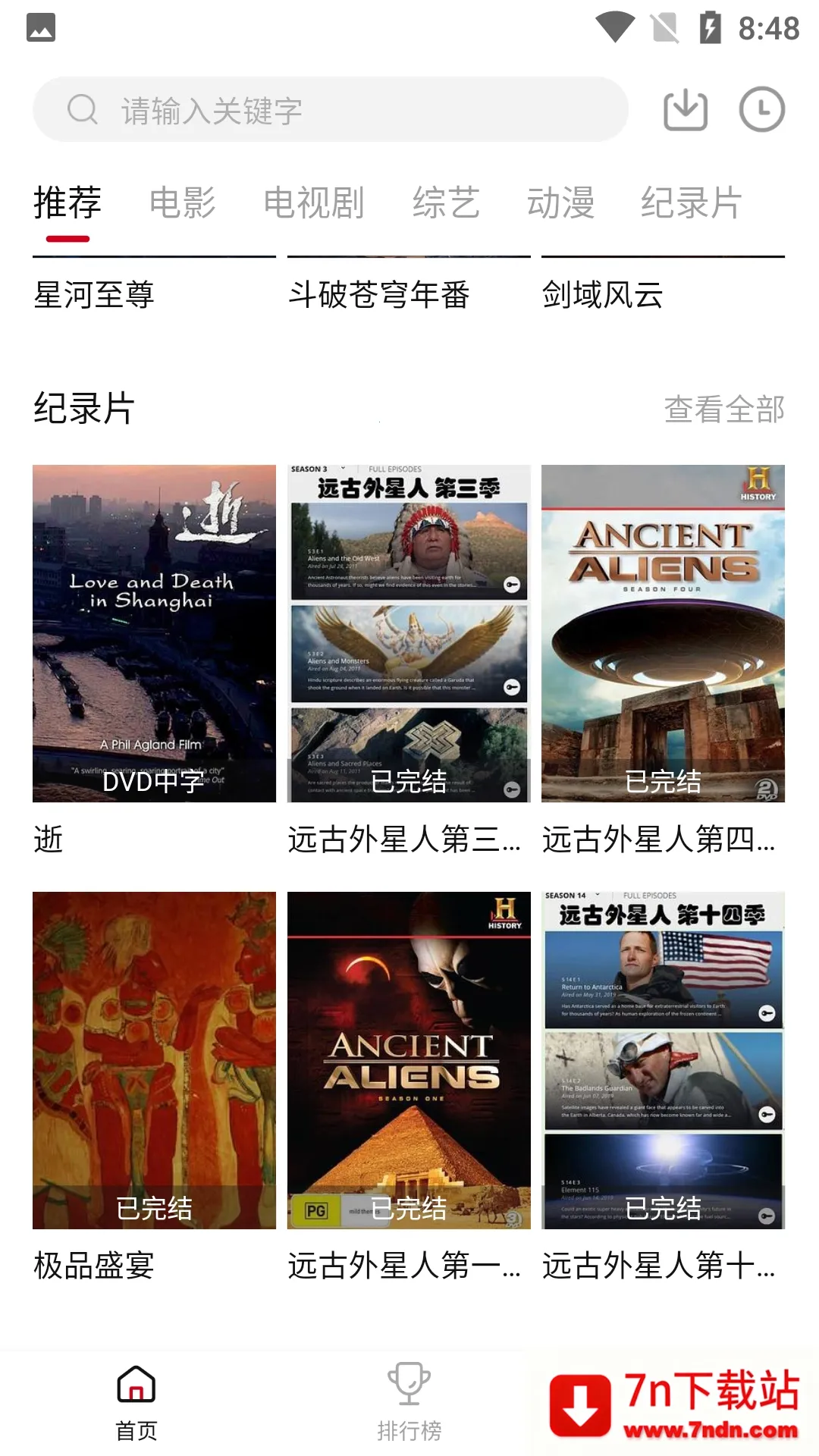View all documentaries via 查看全部

tap(724, 409)
